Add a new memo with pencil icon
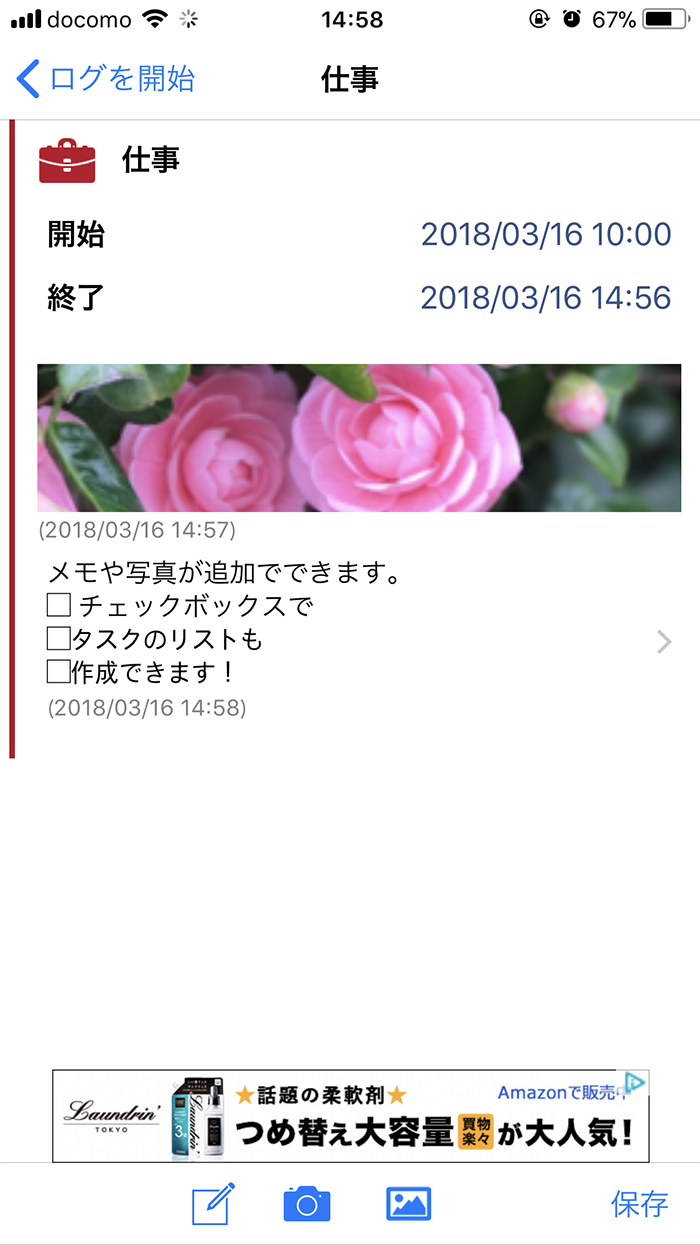Viewport: 700px width, 1245px height. click(214, 1203)
